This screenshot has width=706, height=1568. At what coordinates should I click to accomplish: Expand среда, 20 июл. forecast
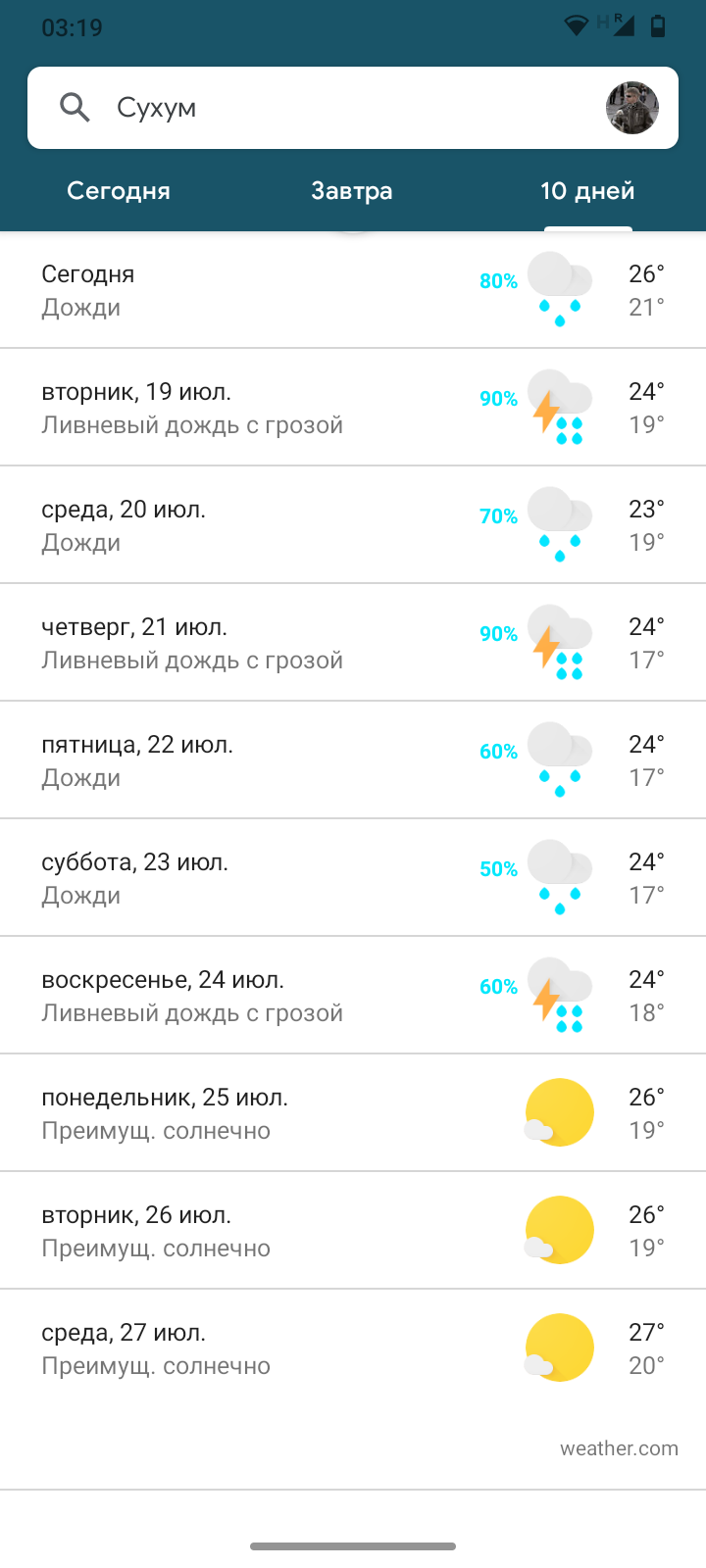click(x=353, y=525)
